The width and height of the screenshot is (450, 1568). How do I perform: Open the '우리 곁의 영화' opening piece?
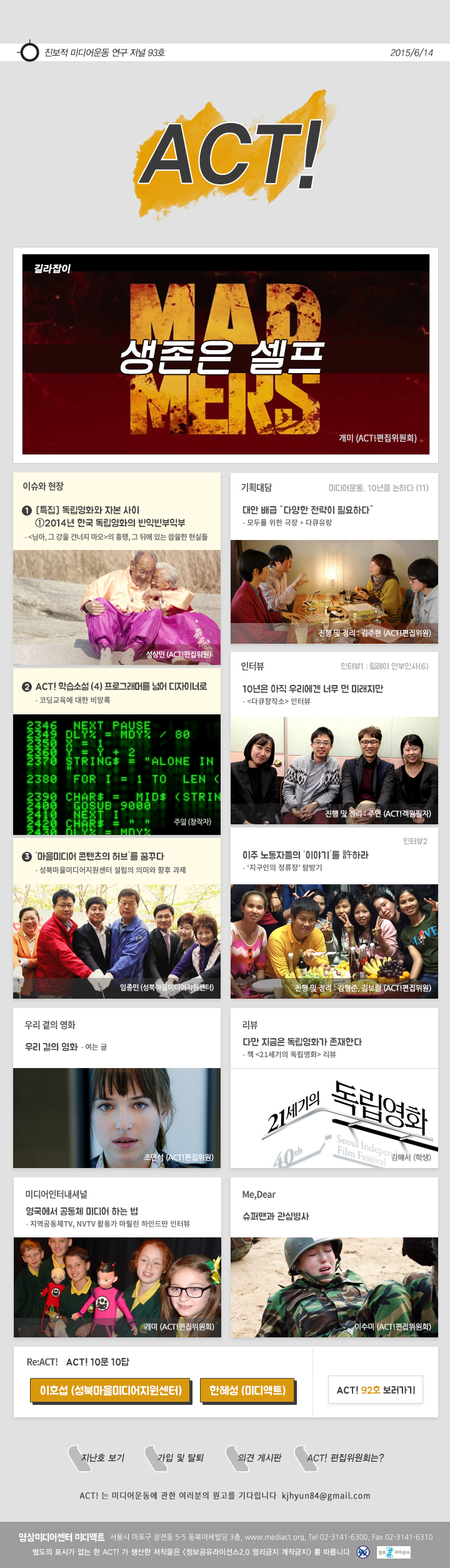tap(117, 1089)
